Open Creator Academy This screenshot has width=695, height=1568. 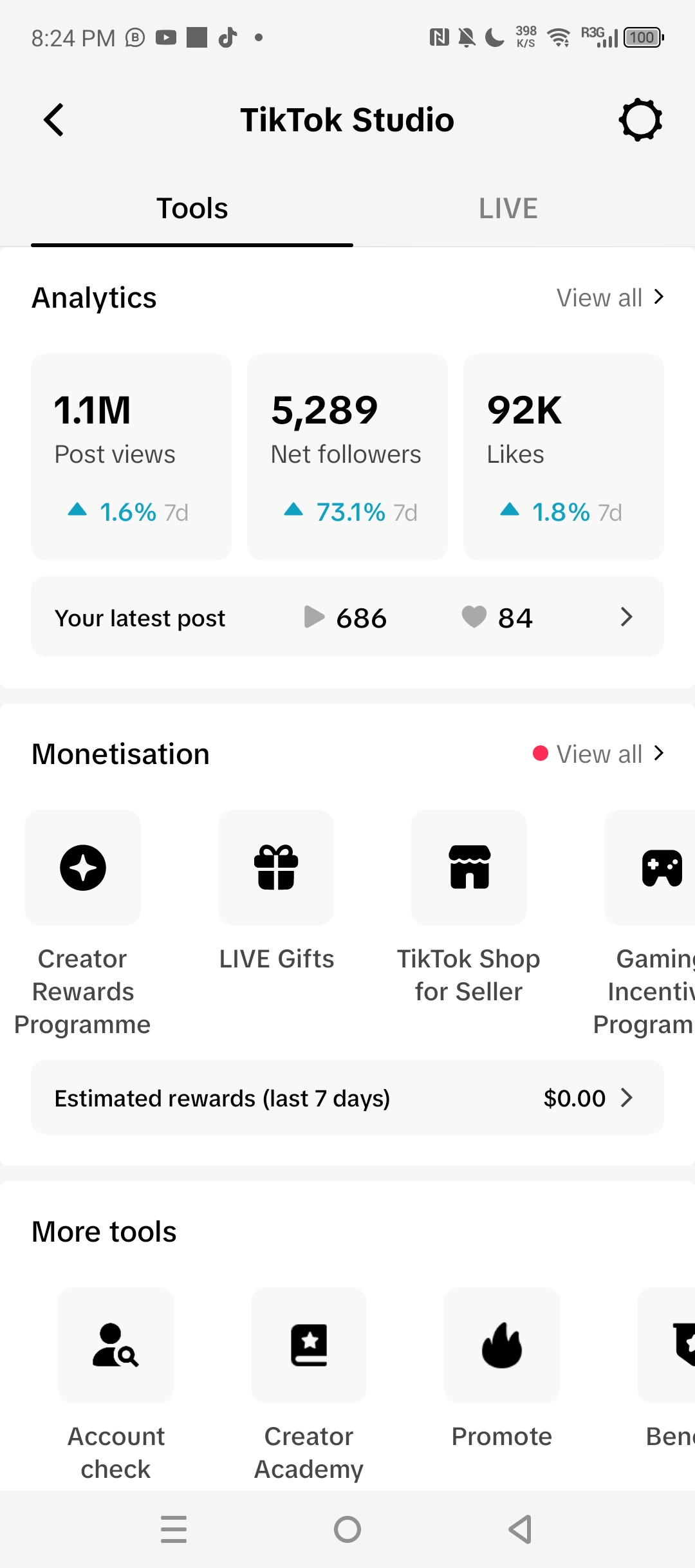coord(309,1385)
